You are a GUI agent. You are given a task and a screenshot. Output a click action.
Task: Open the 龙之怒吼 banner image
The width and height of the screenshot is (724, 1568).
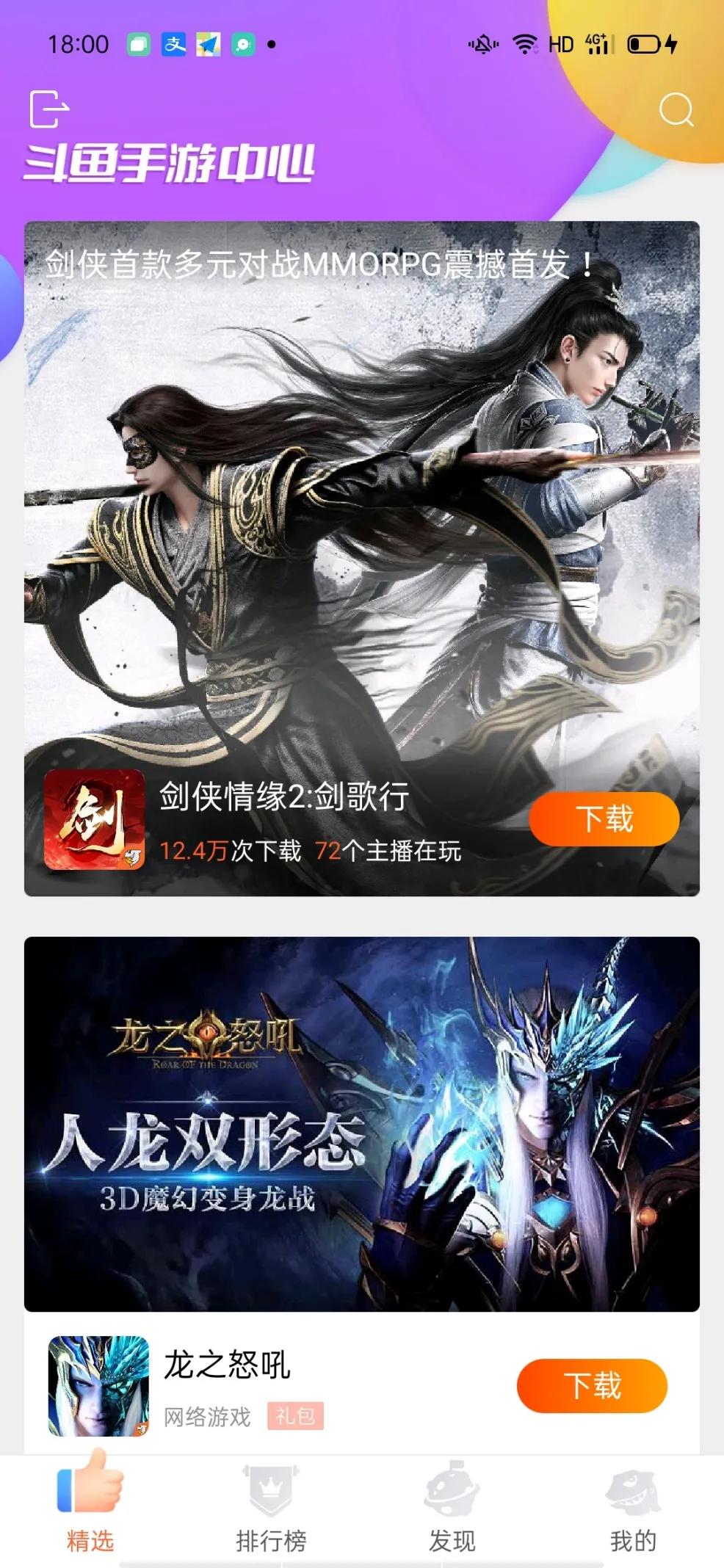pos(361,1124)
